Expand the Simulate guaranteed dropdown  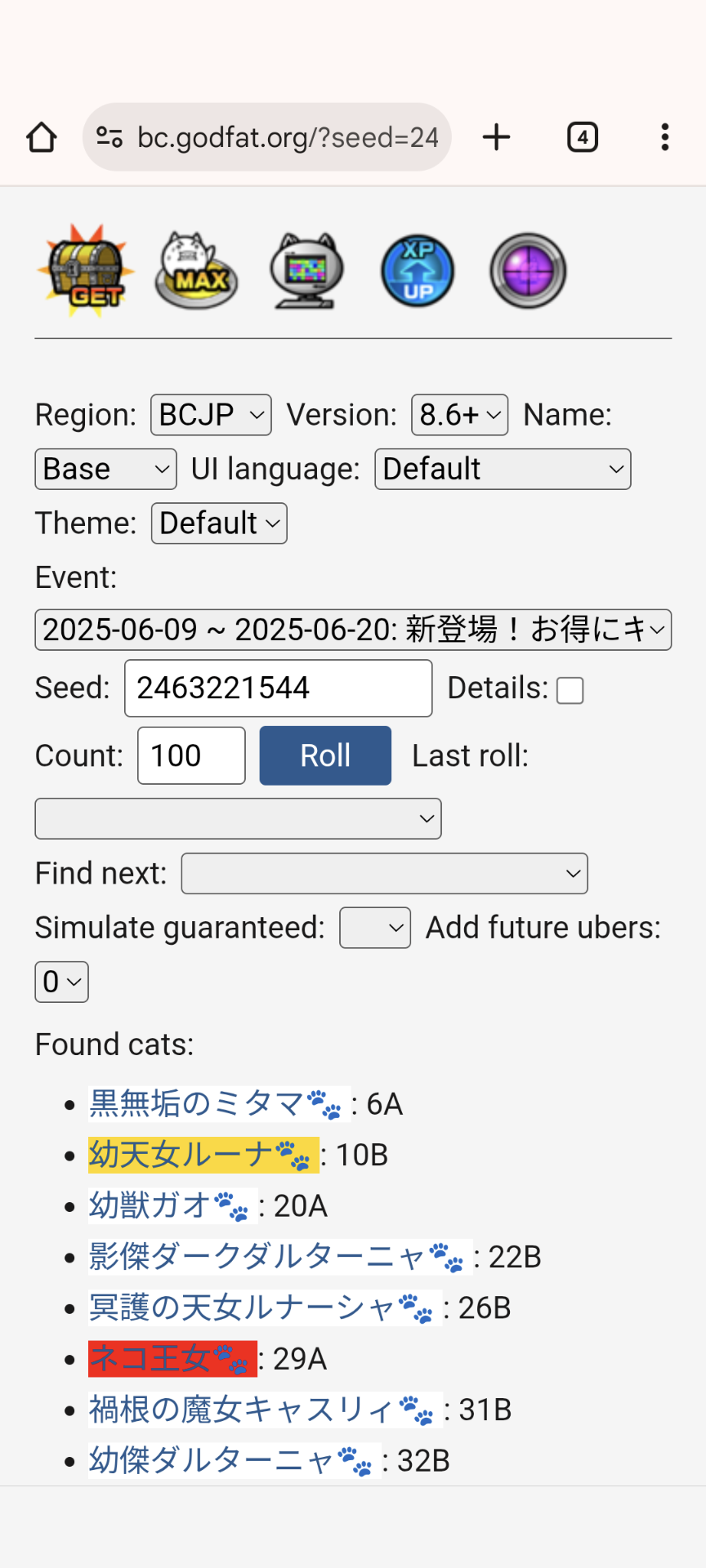375,928
